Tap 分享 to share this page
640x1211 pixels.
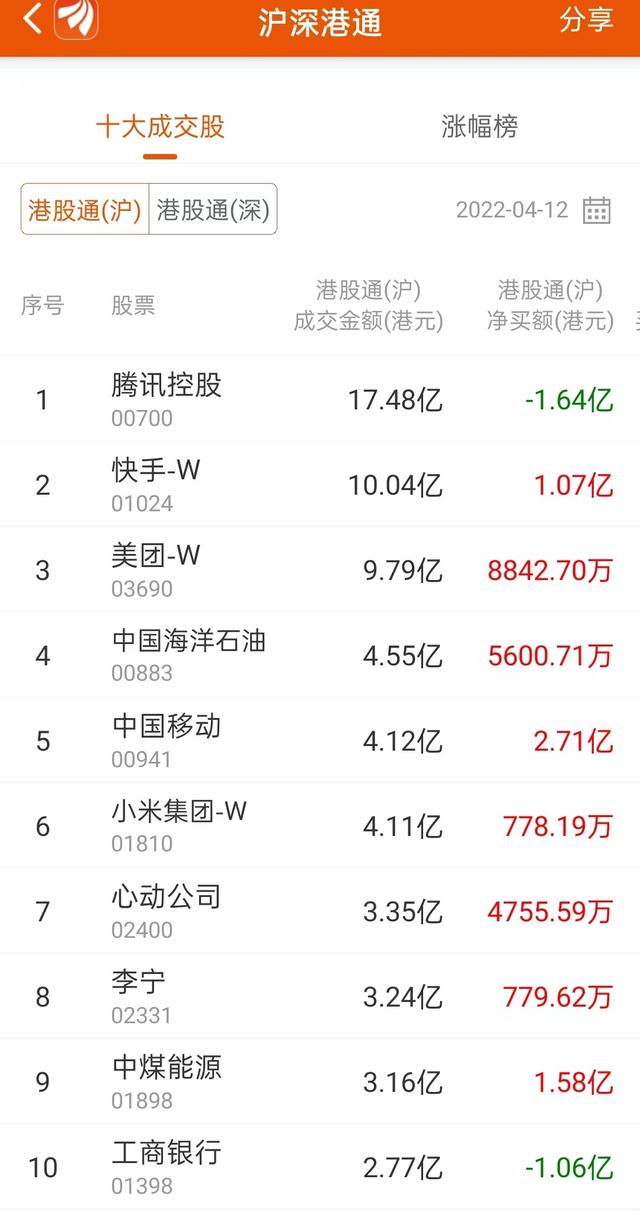click(586, 19)
